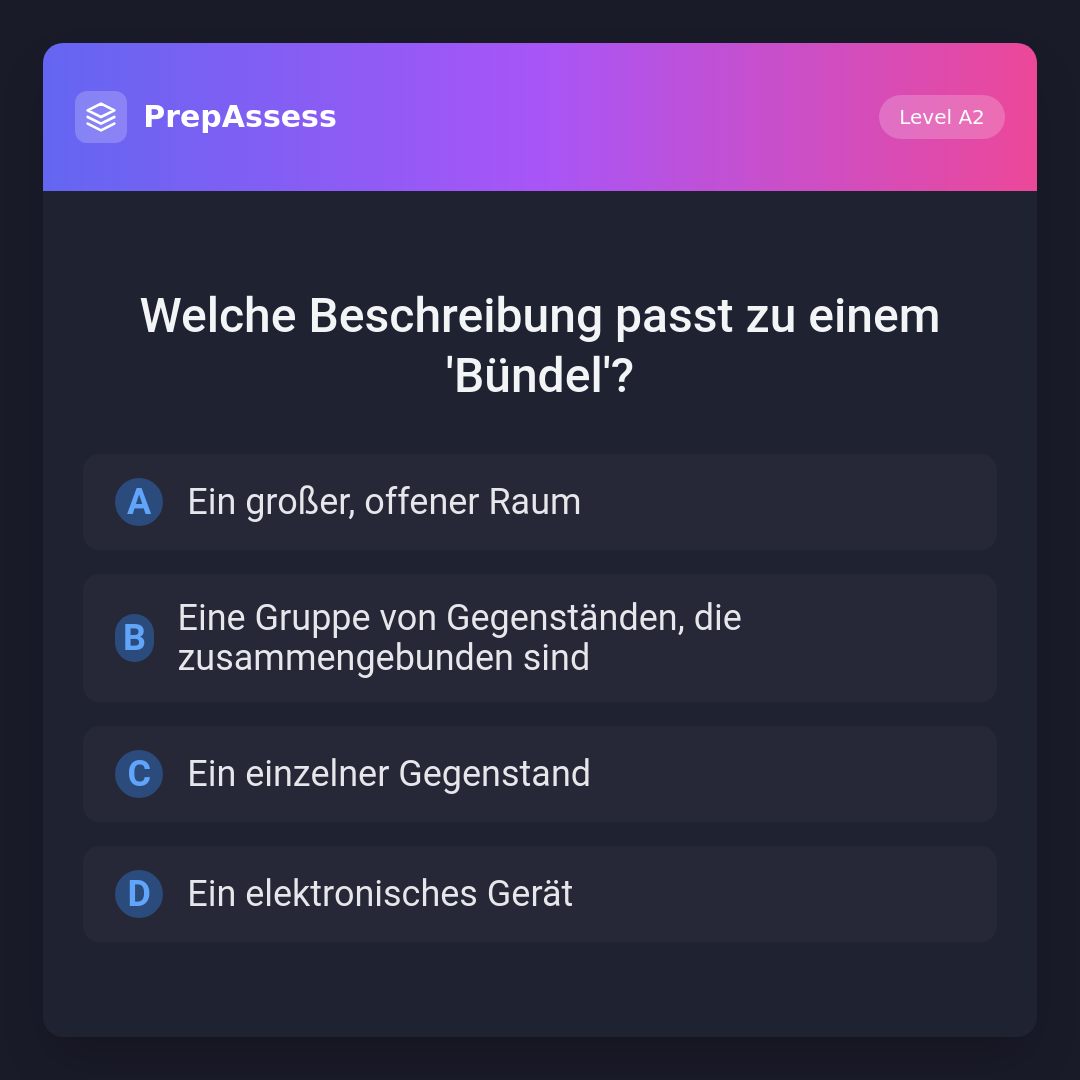1080x1080 pixels.
Task: Pick answer C 'Ein einzelner Gegenstand'
Action: (x=540, y=774)
